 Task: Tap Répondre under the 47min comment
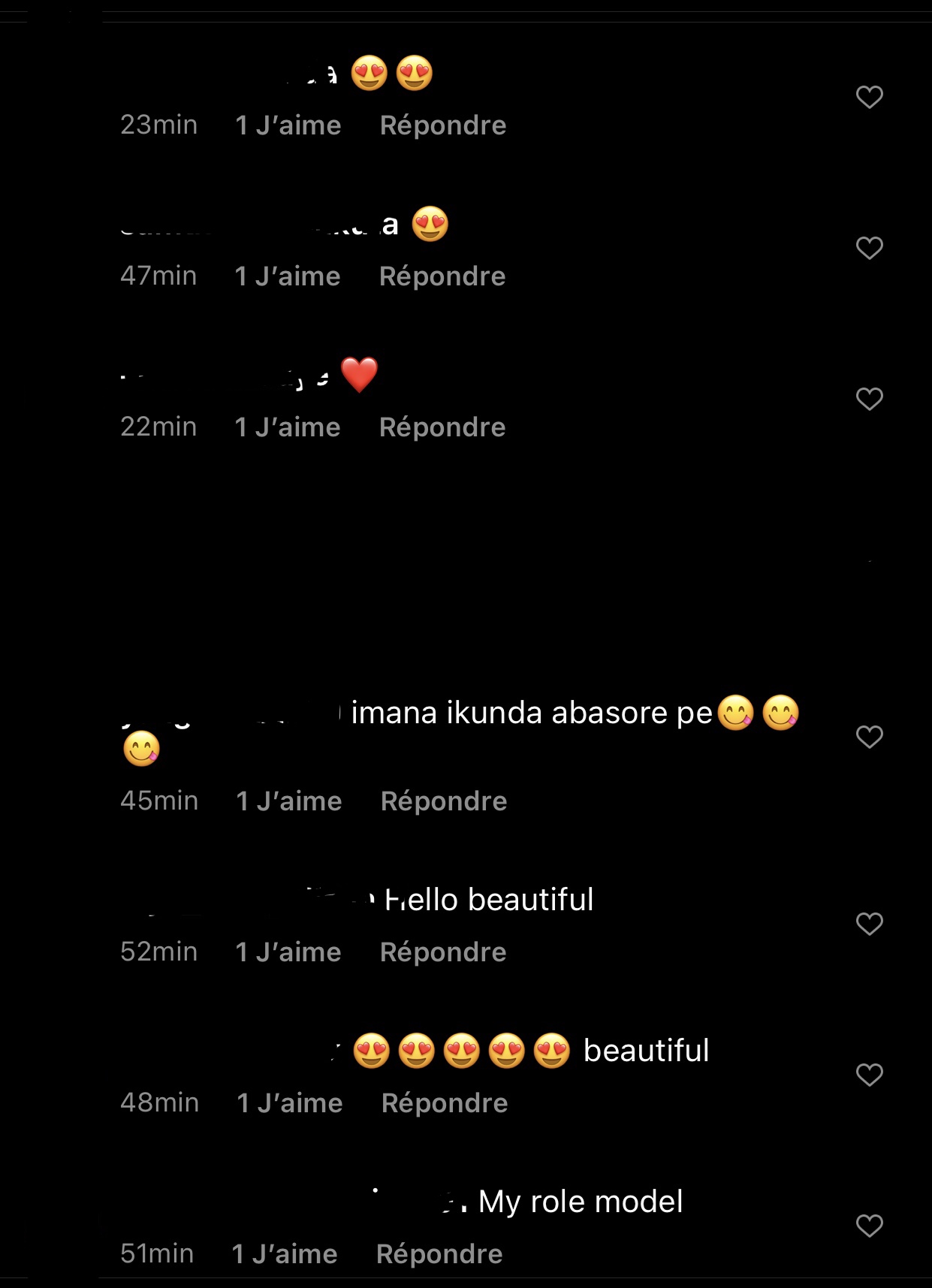pyautogui.click(x=442, y=276)
